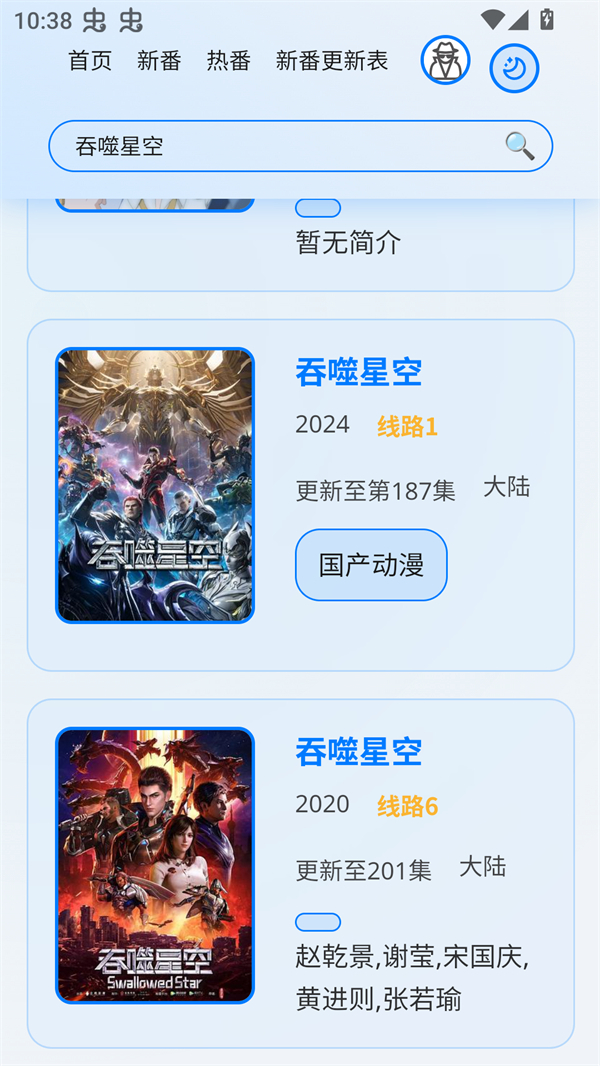Go to the 首页 tab
The height and width of the screenshot is (1066, 600).
(90, 60)
